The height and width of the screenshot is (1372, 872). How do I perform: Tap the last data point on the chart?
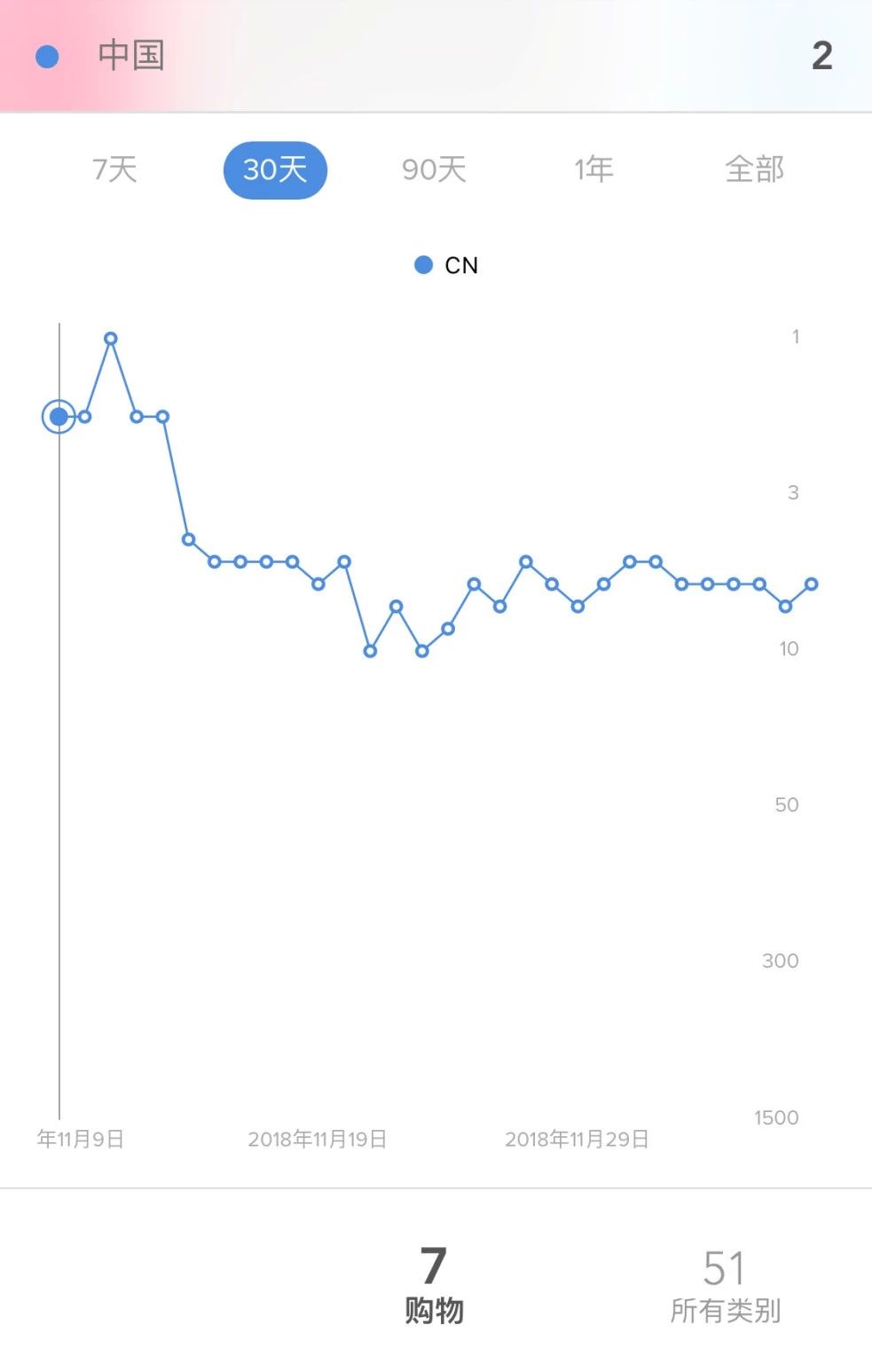click(x=811, y=584)
